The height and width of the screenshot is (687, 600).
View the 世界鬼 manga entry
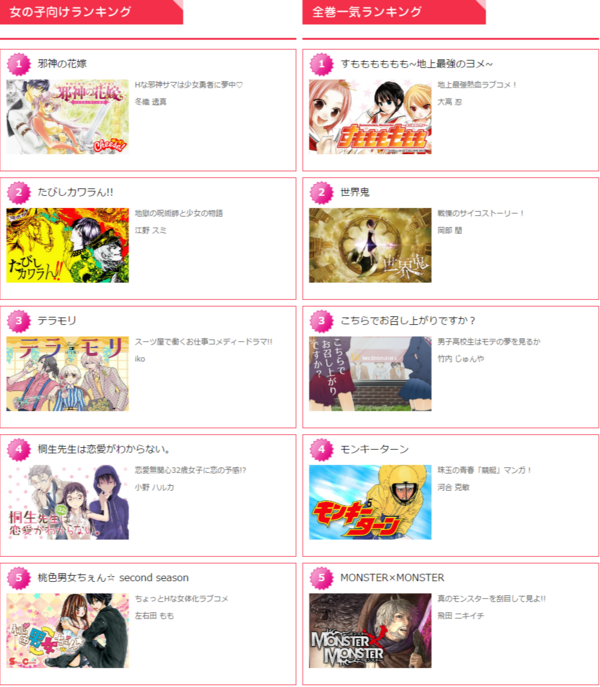(370, 246)
